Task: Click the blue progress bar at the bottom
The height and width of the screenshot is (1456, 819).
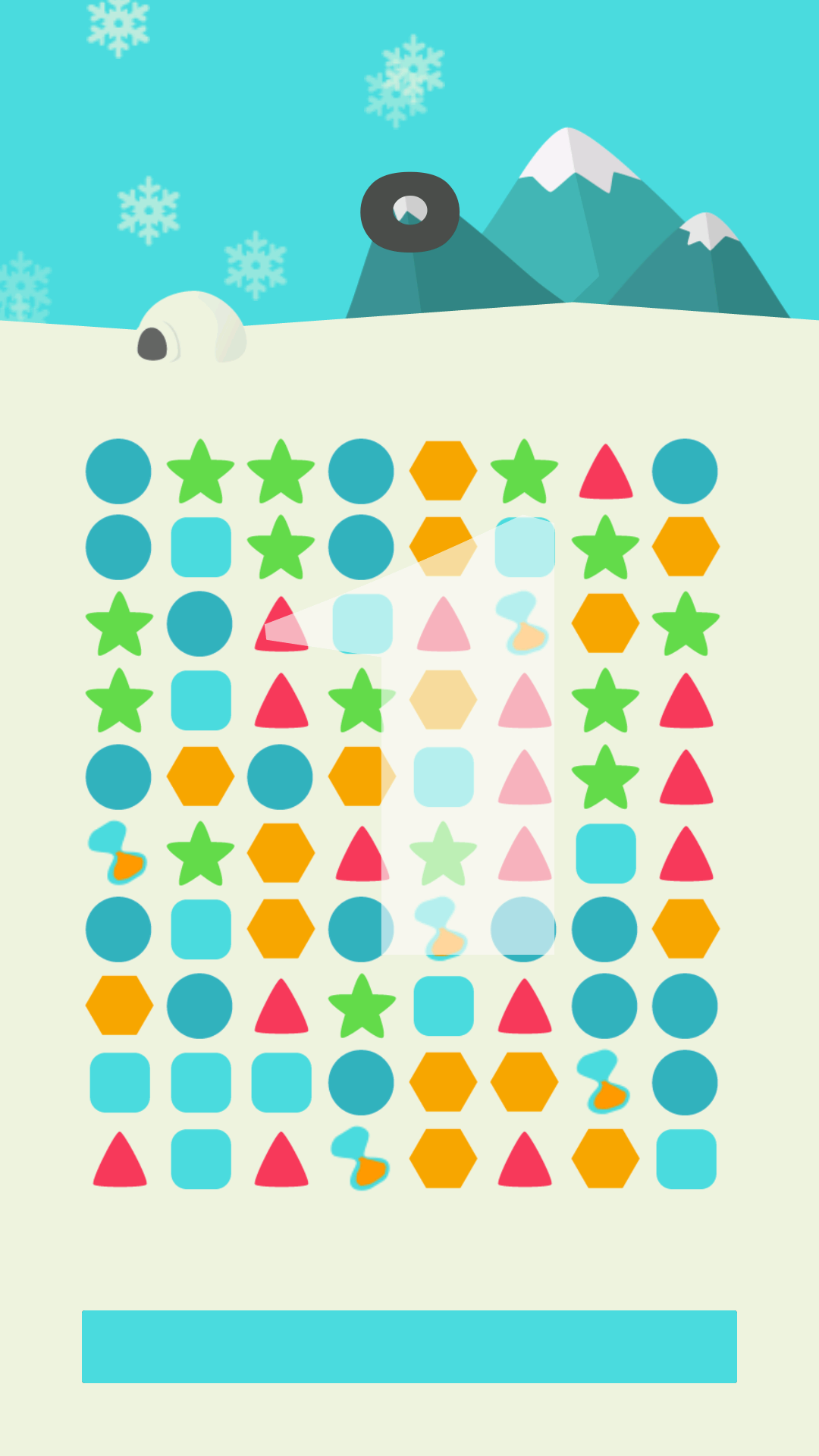Action: [409, 1348]
